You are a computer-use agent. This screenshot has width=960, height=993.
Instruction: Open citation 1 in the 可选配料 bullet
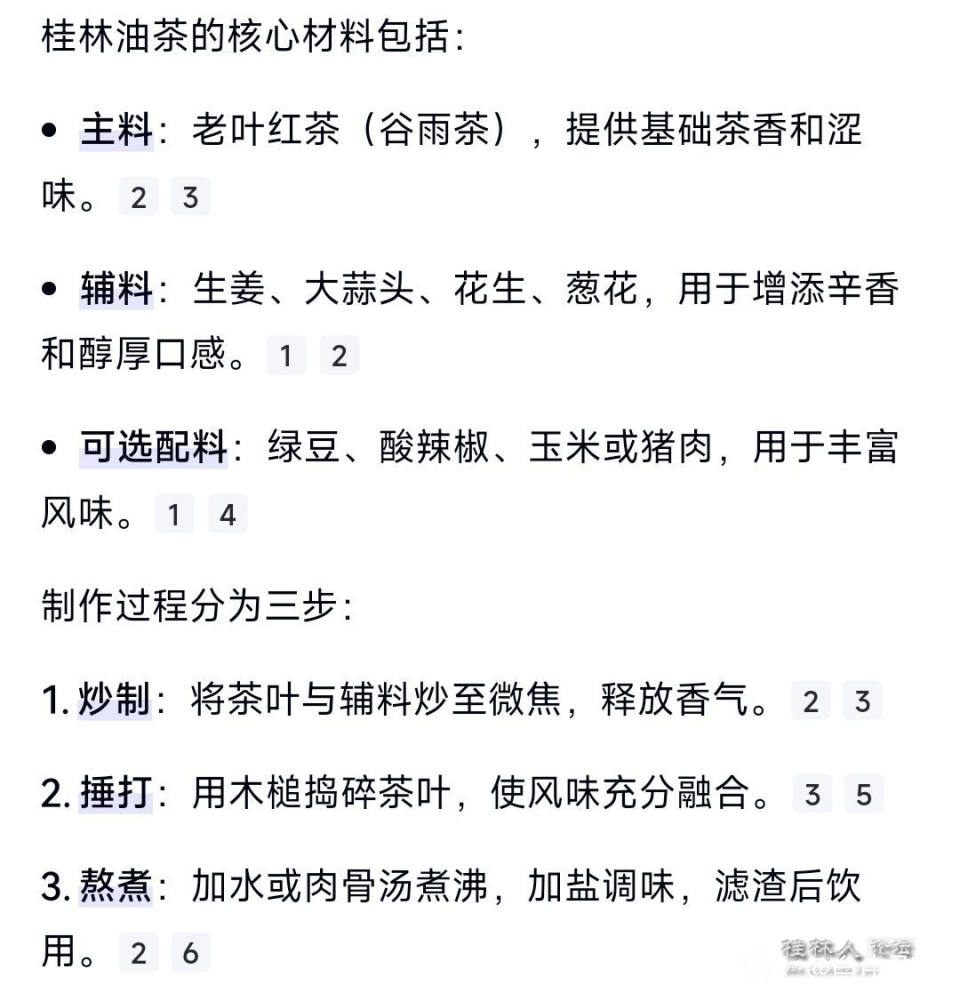click(x=174, y=515)
